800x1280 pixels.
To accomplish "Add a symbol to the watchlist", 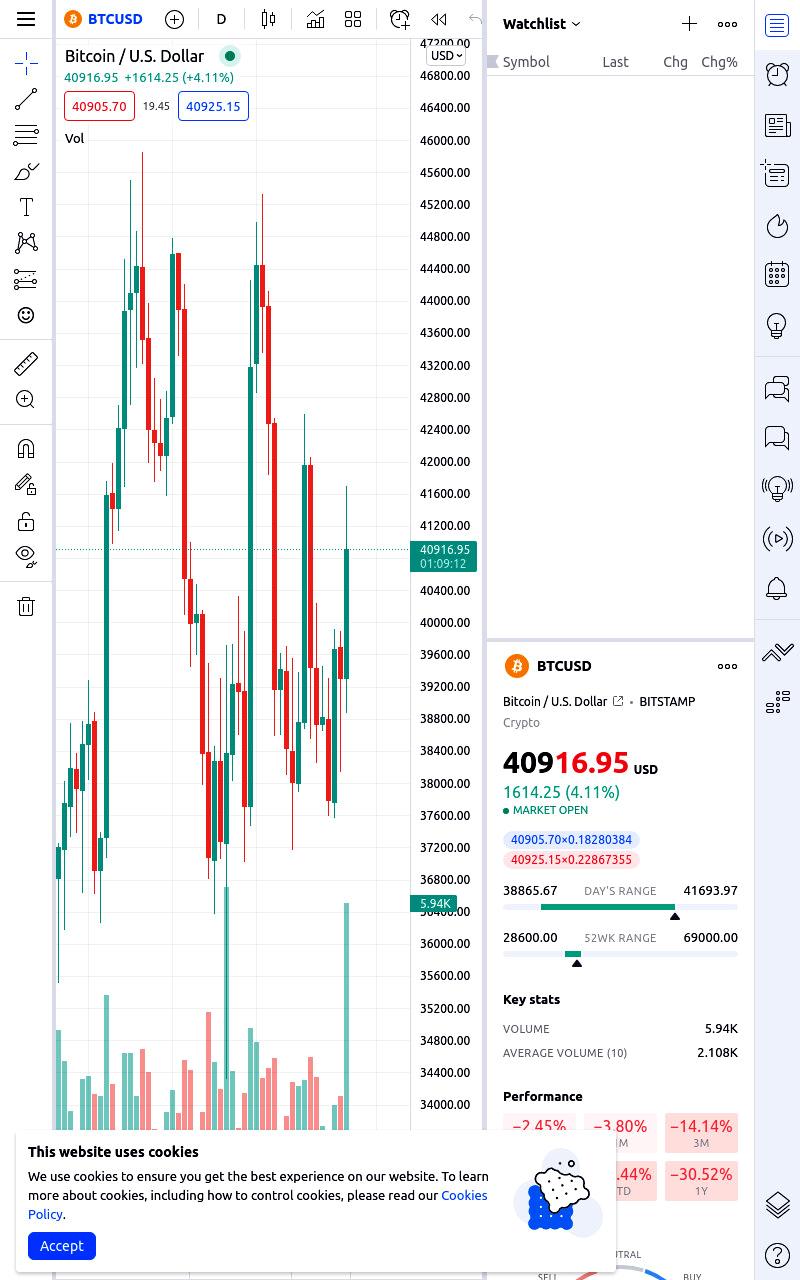I will pos(689,23).
